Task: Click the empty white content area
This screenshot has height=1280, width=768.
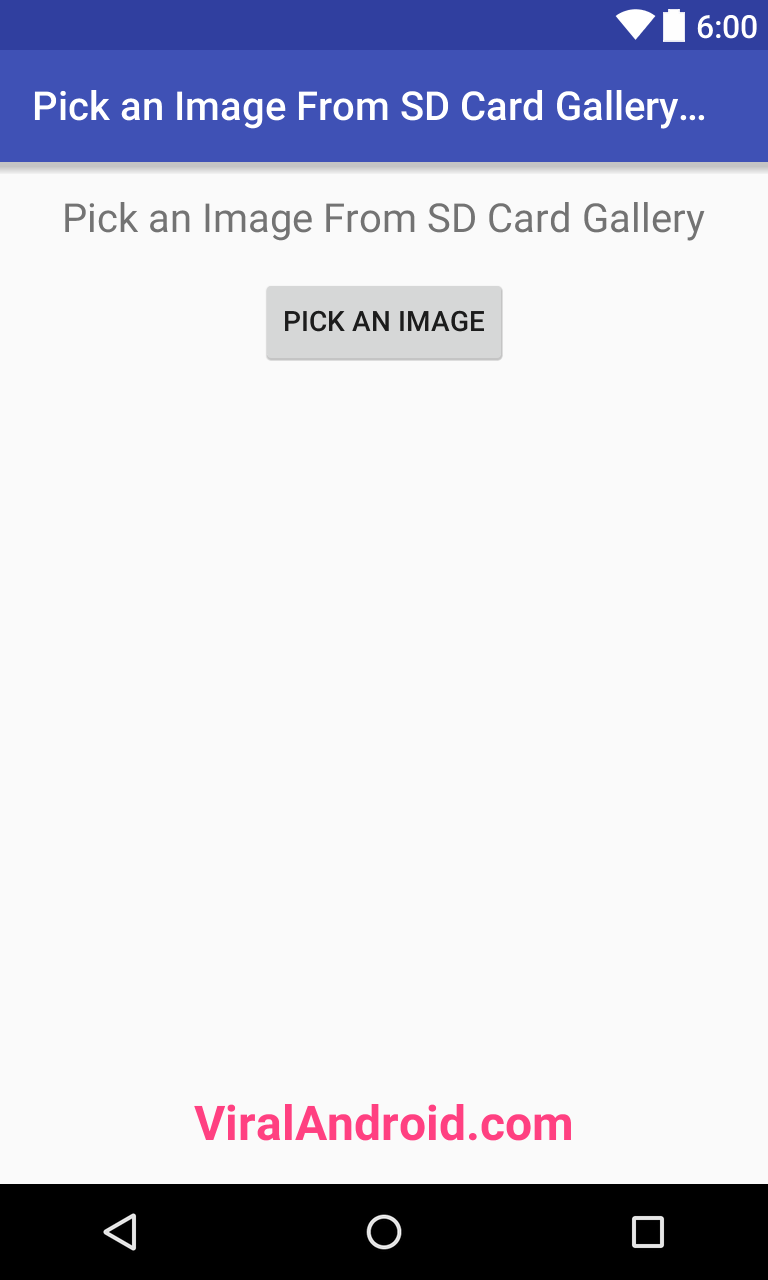Action: [x=384, y=700]
